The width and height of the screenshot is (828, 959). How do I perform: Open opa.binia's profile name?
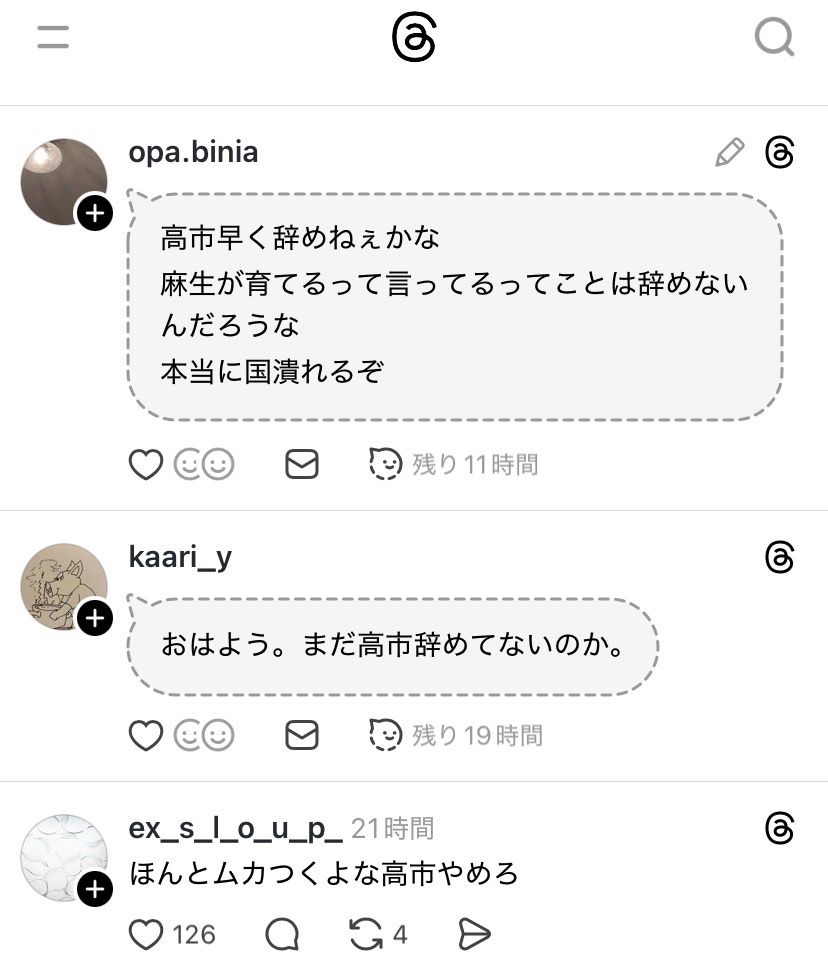[x=193, y=152]
